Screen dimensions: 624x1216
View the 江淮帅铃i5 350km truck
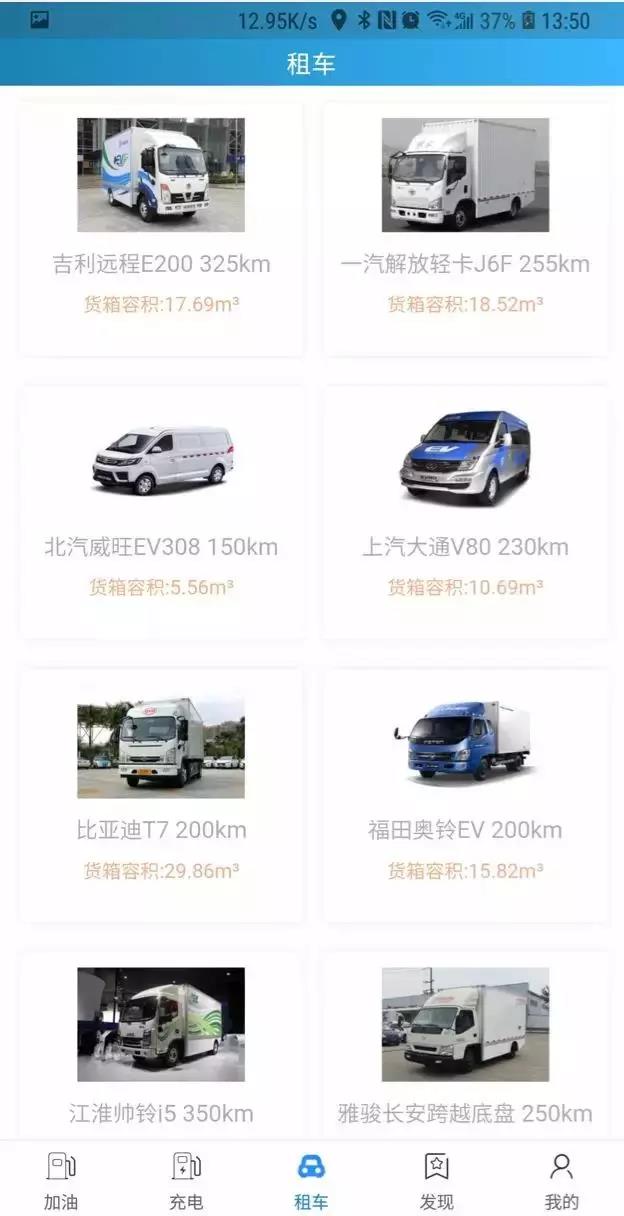(x=161, y=1045)
